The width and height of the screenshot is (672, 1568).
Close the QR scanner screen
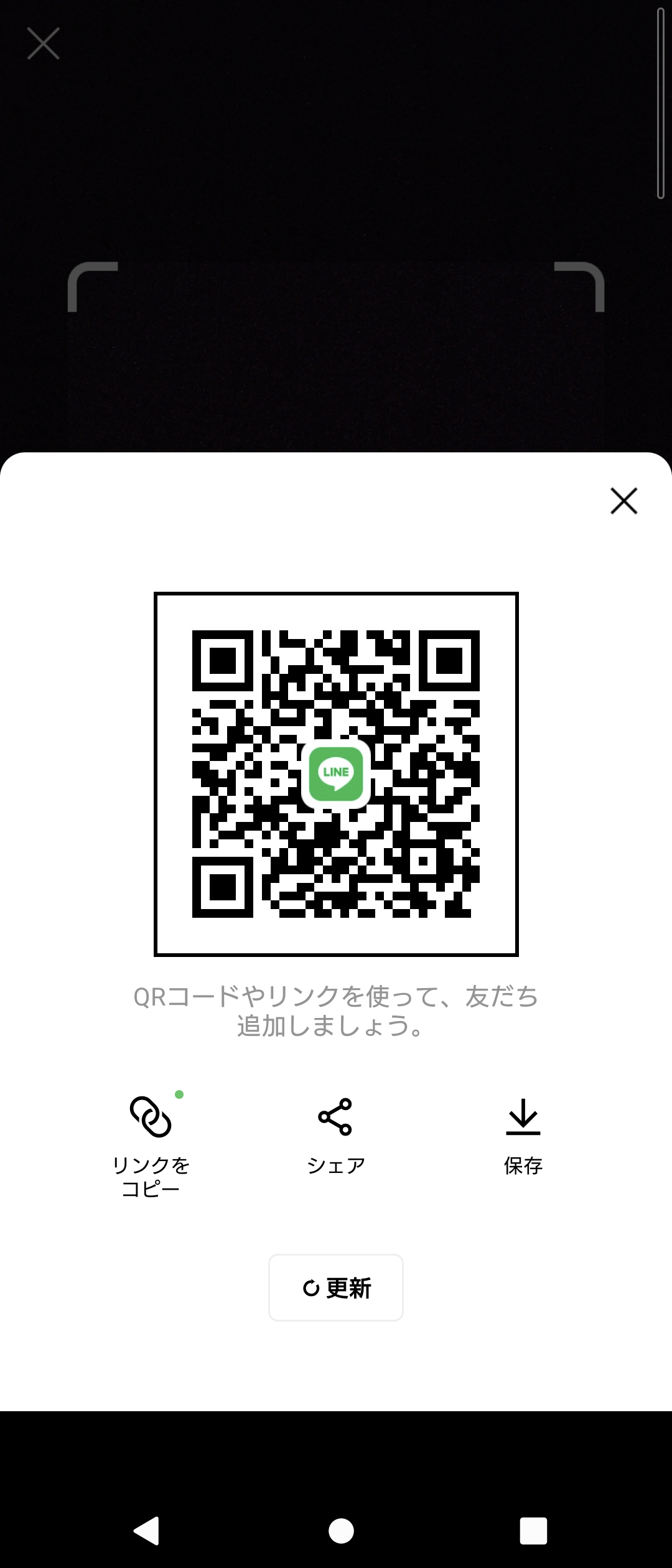(44, 44)
